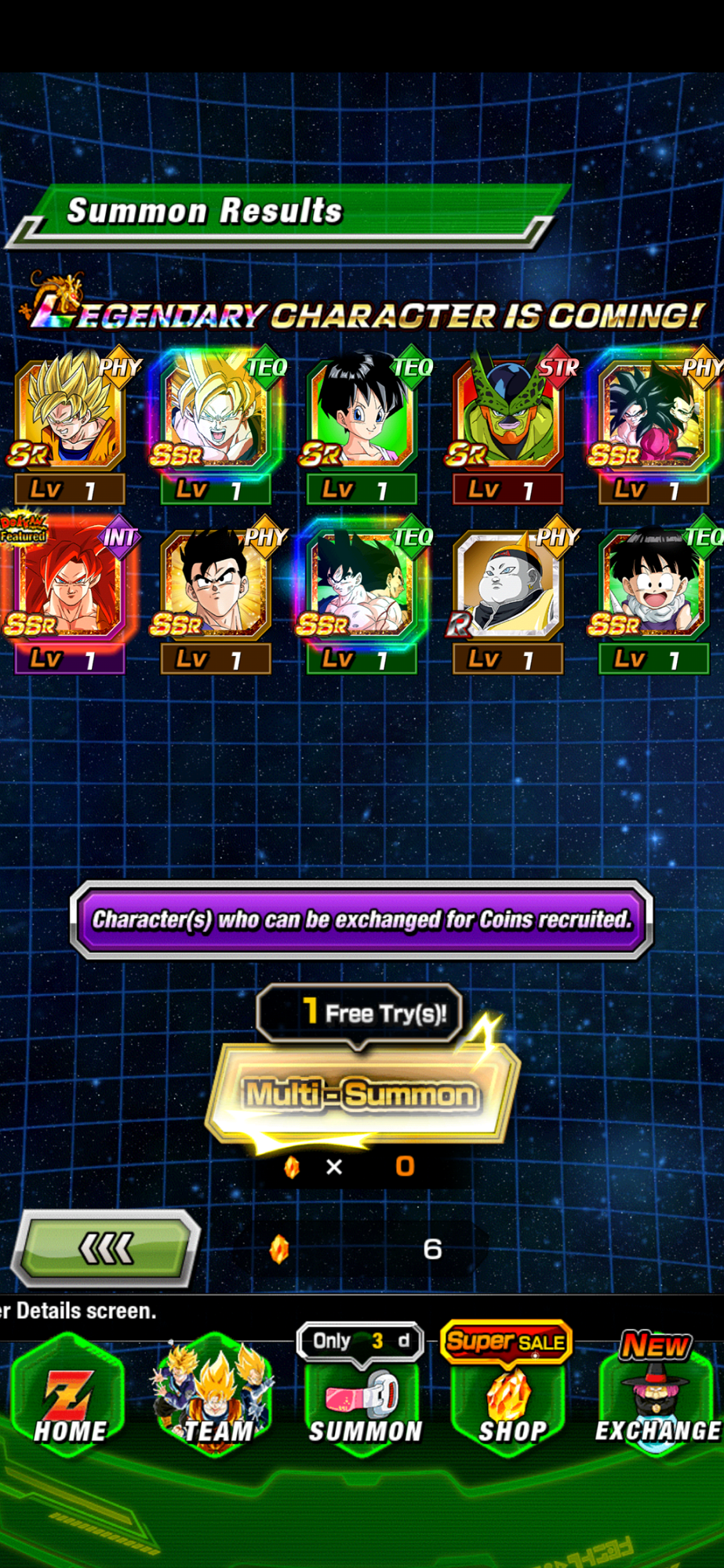Viewport: 724px width, 1568px height.
Task: Tap the Multi-Summon button
Action: (x=362, y=1093)
